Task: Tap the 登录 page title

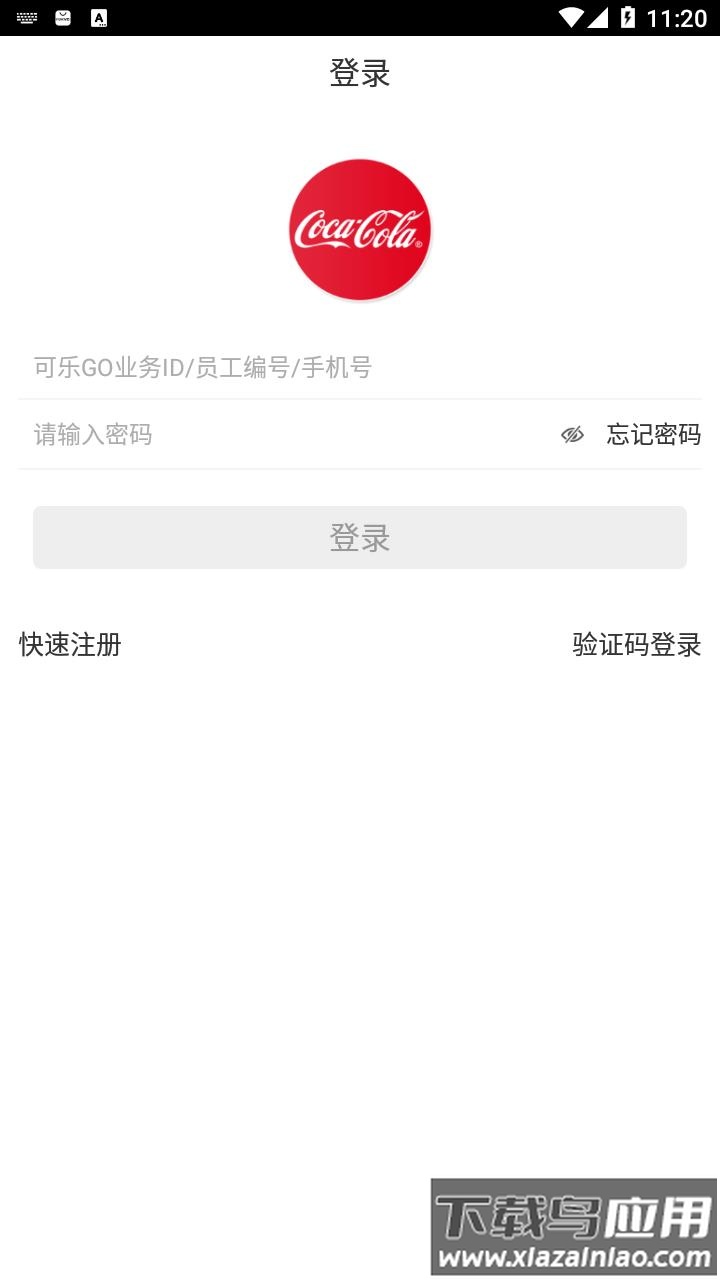Action: [360, 74]
